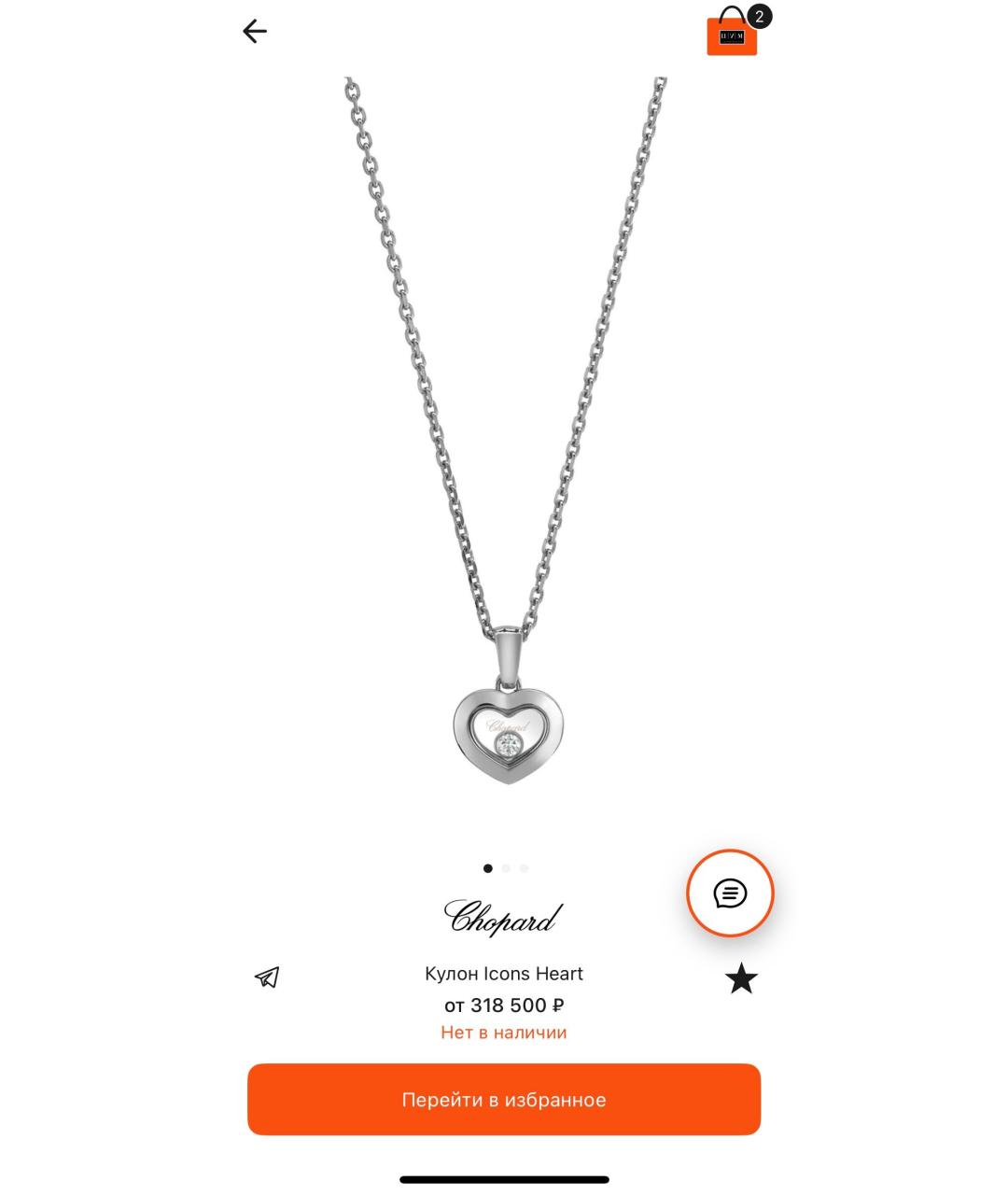This screenshot has width=1008, height=1195.
Task: Open the shopping bag with 2 items
Action: [733, 34]
